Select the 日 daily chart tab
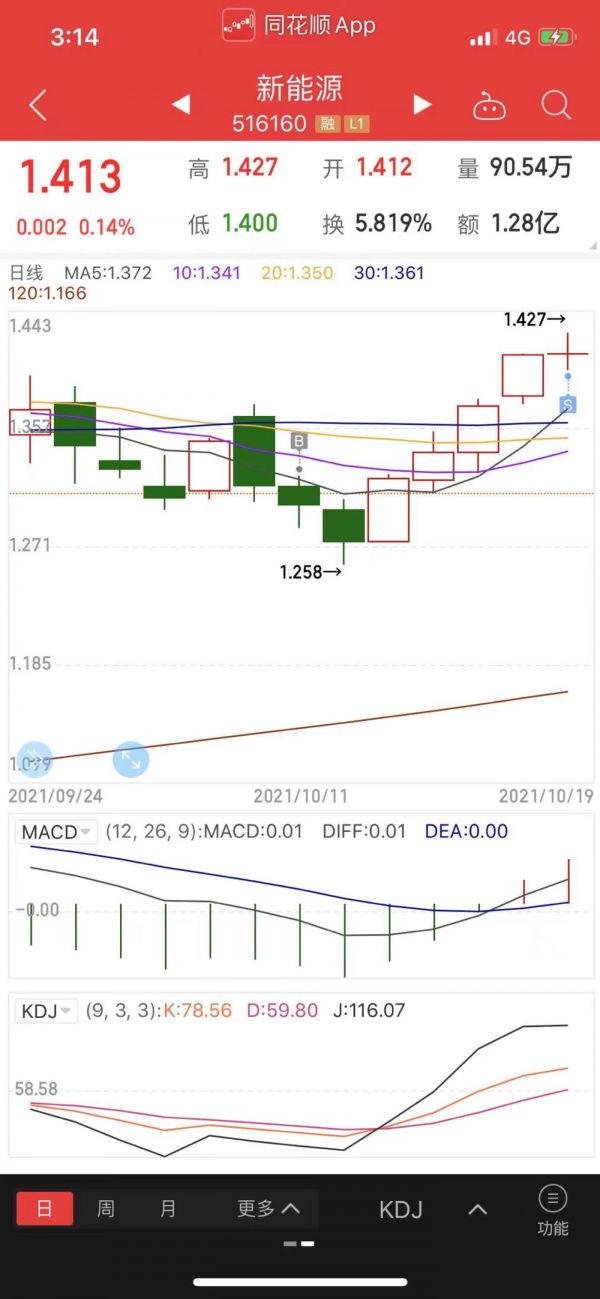Screen dimensions: 600x1299 [44, 1208]
